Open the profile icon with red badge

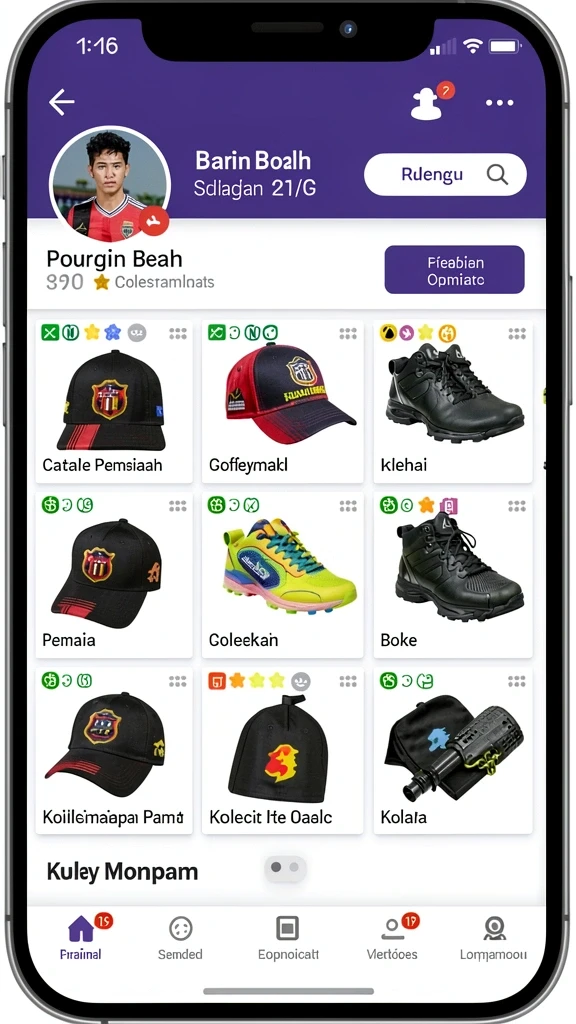430,100
